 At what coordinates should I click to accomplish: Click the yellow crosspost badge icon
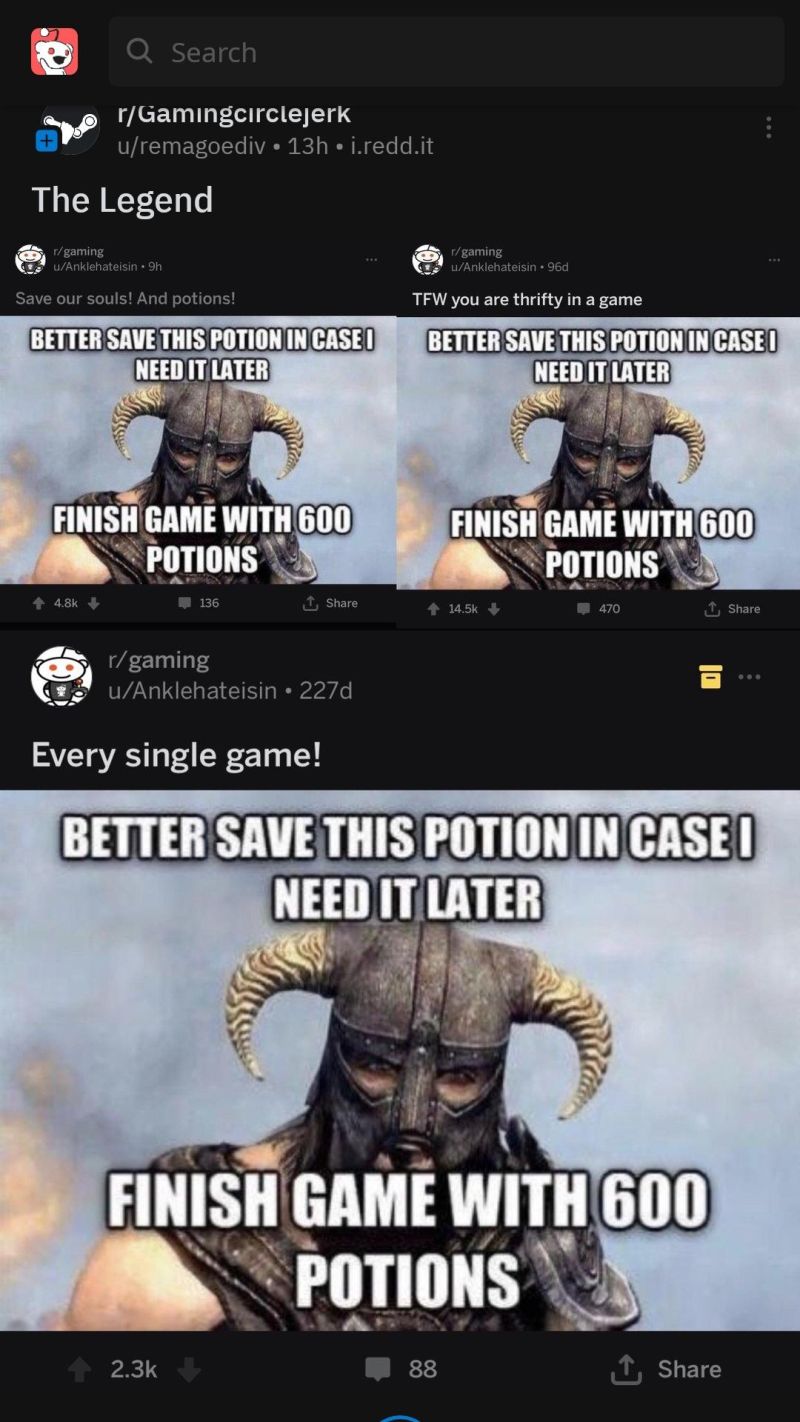710,677
